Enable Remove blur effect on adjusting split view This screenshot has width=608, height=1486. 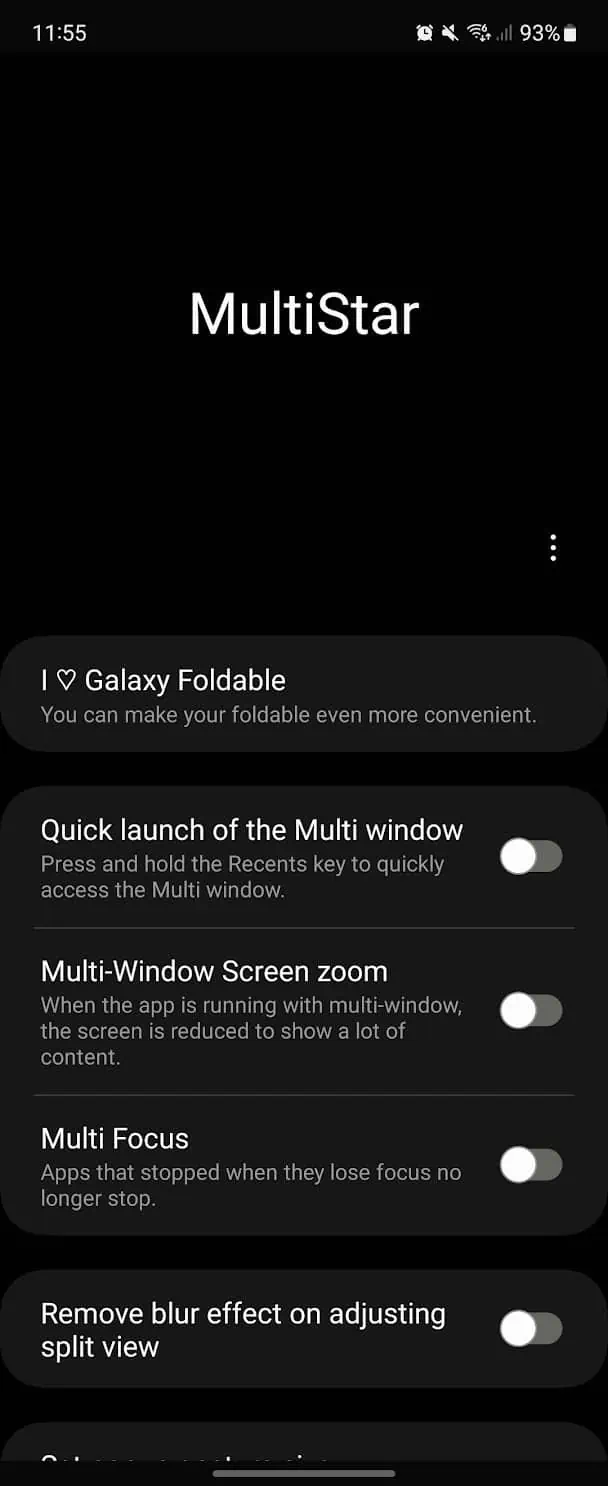click(531, 1329)
